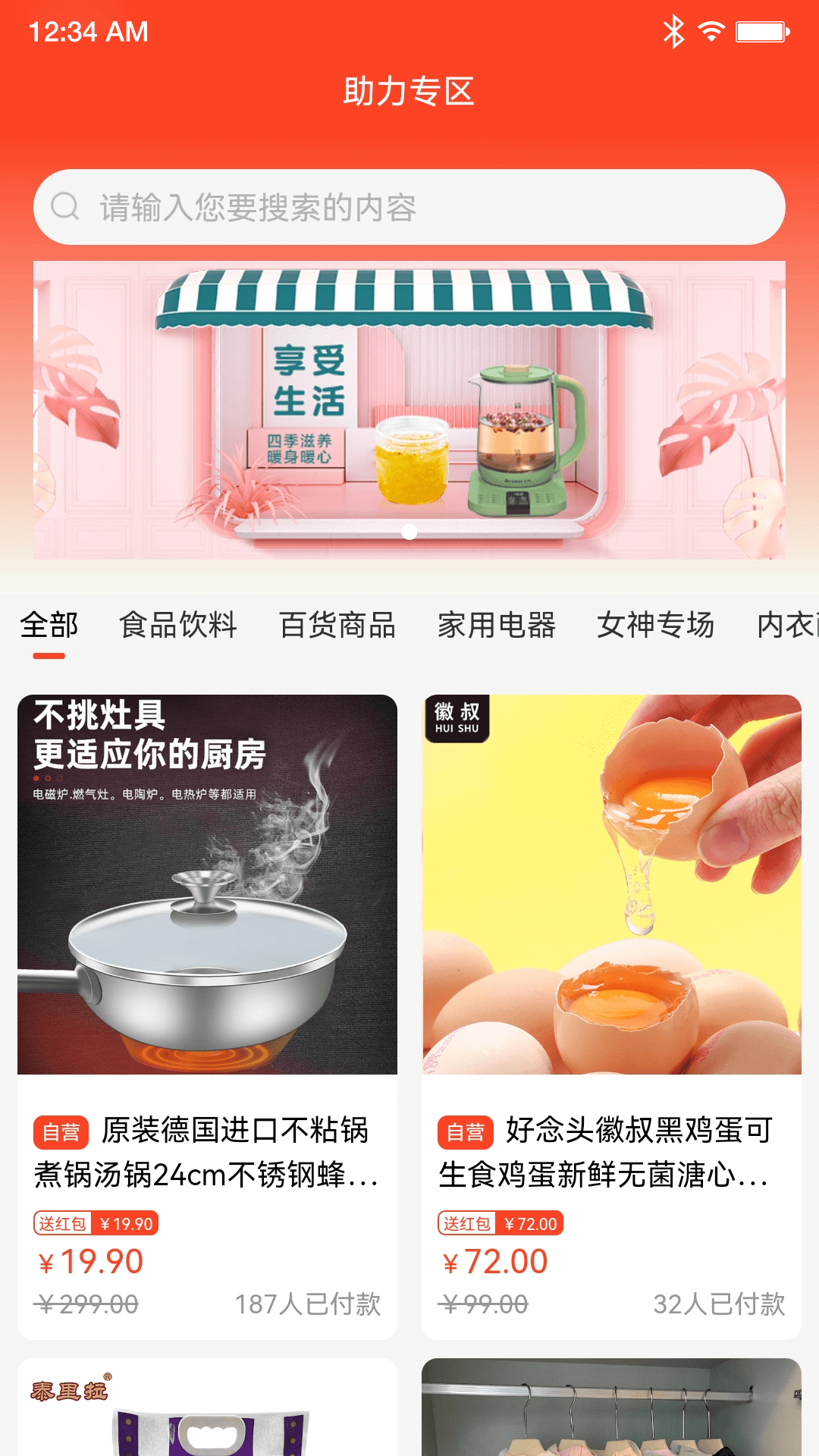Viewport: 819px width, 1456px height.
Task: Click the WiFi icon in status bar
Action: [711, 32]
